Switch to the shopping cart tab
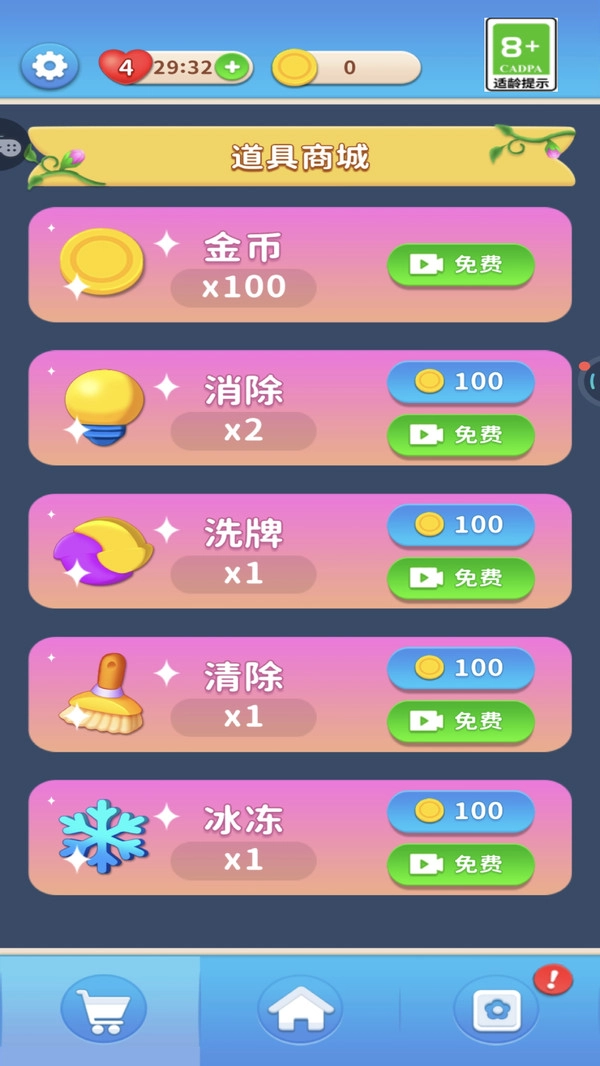The image size is (600, 1066). click(x=103, y=1009)
